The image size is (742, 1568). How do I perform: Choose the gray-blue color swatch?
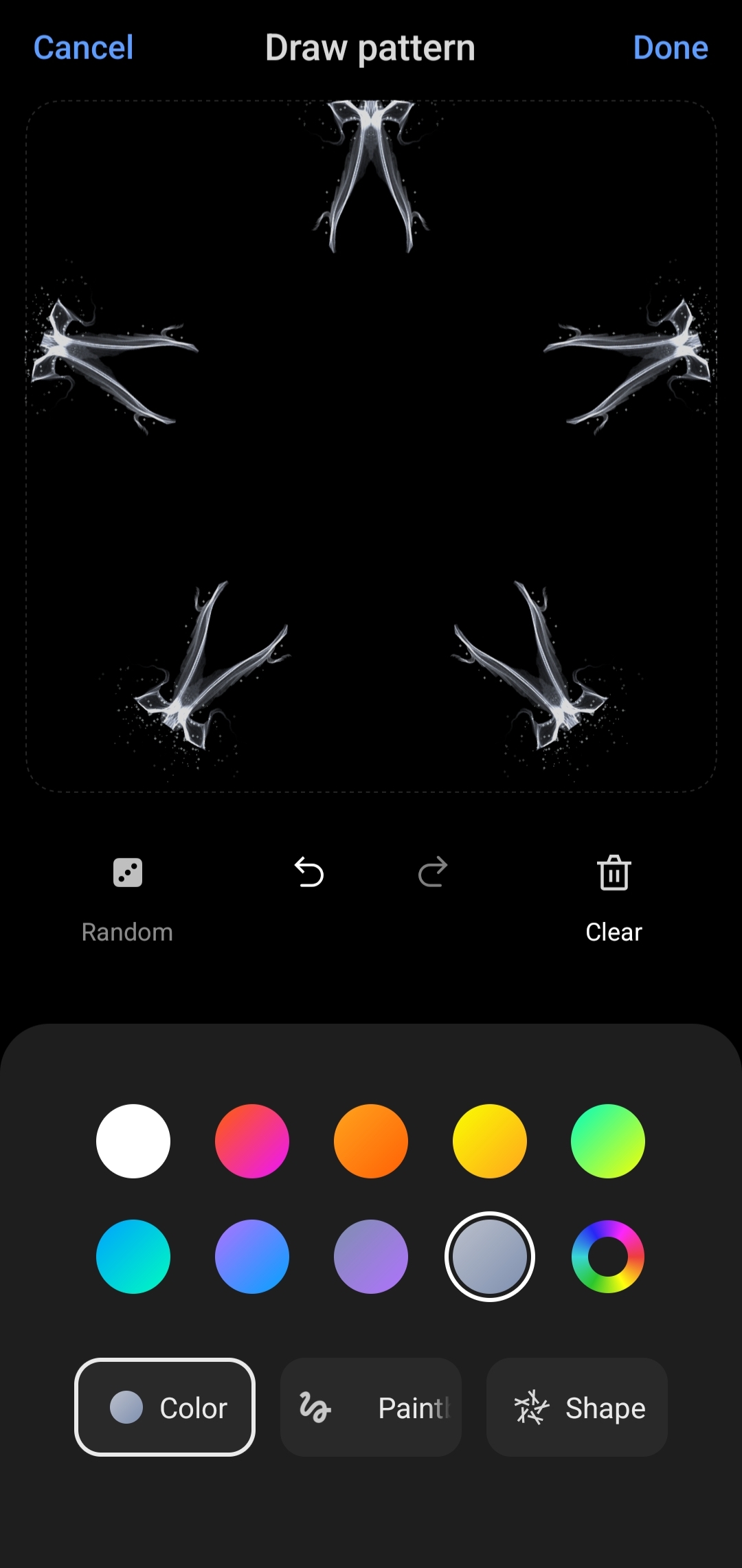[x=490, y=1257]
